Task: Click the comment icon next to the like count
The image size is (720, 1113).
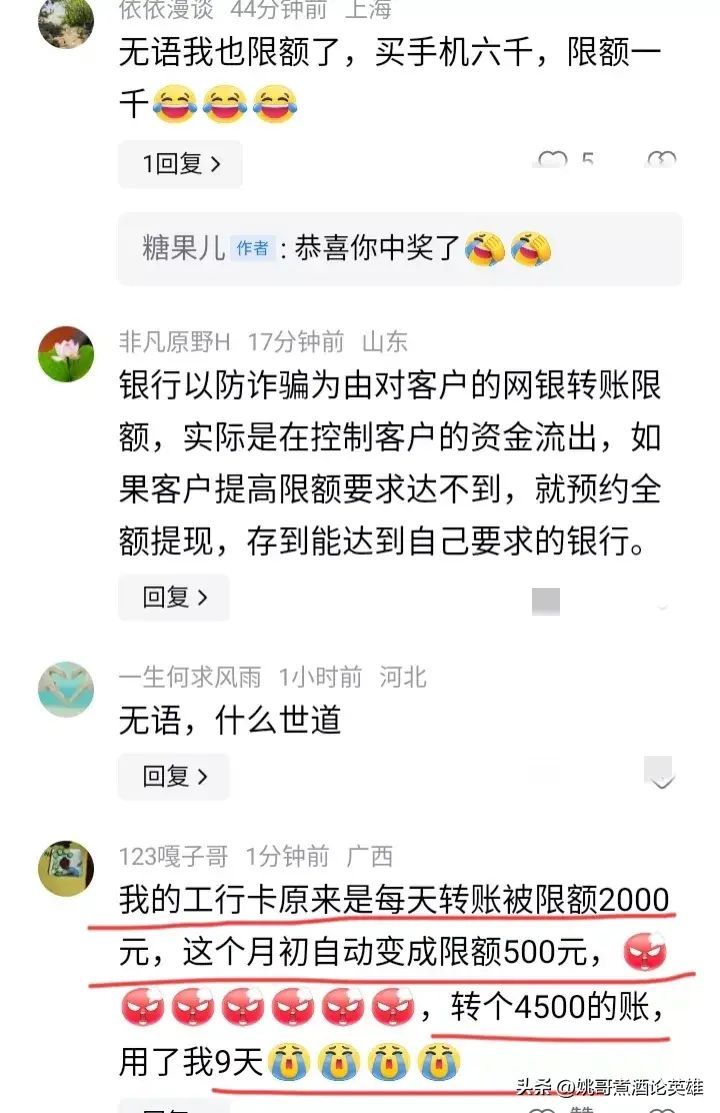Action: coord(659,160)
